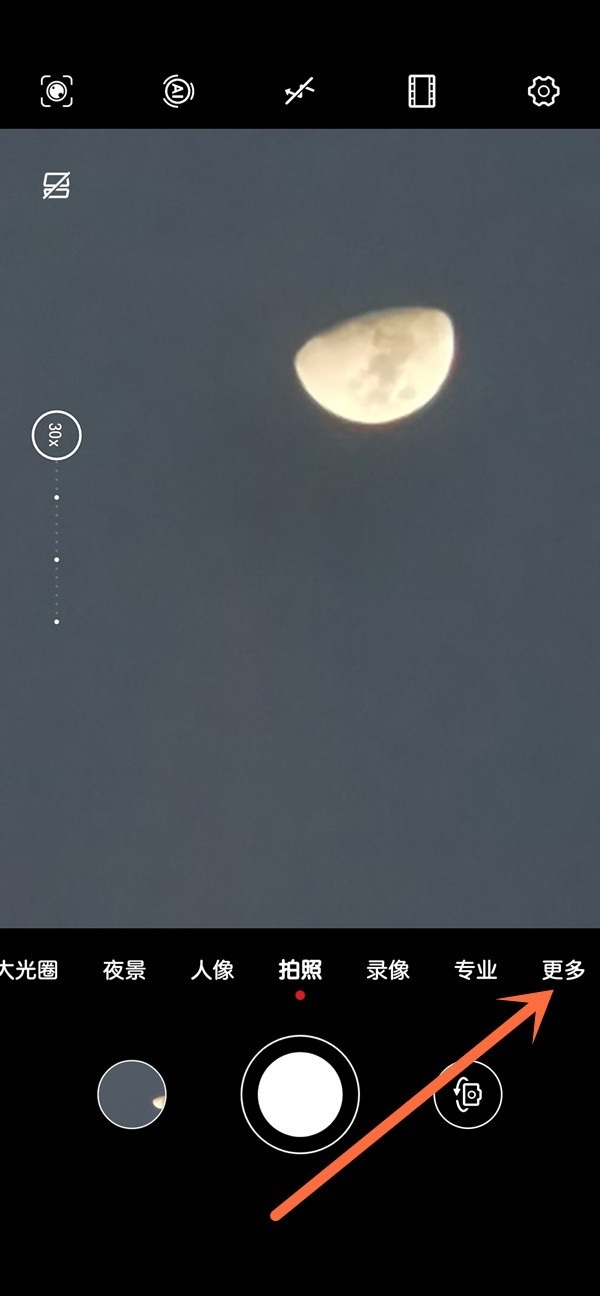The width and height of the screenshot is (600, 1296).
Task: Toggle the AI master mode
Action: (x=178, y=92)
